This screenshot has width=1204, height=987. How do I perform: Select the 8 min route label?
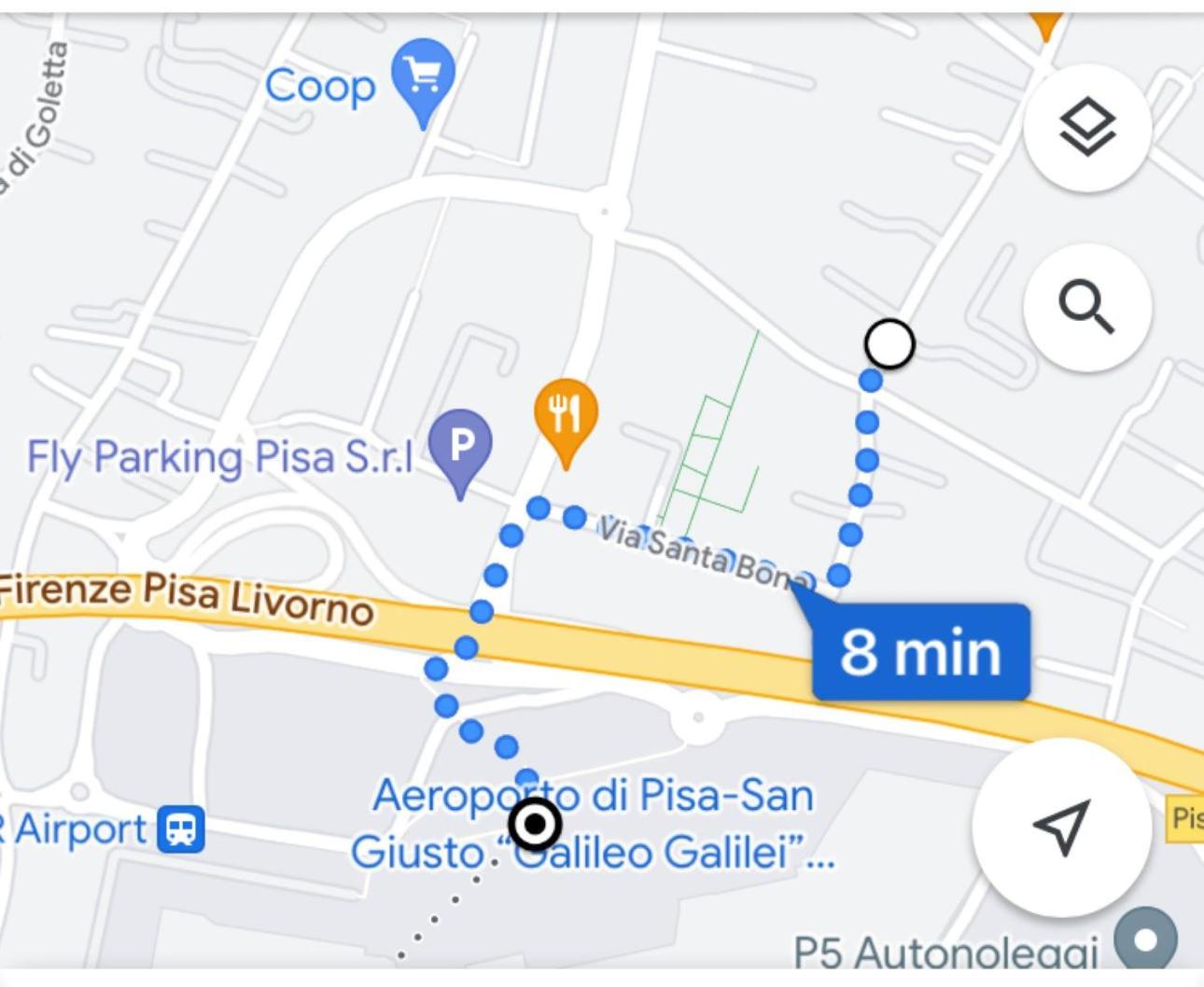pyautogui.click(x=920, y=652)
